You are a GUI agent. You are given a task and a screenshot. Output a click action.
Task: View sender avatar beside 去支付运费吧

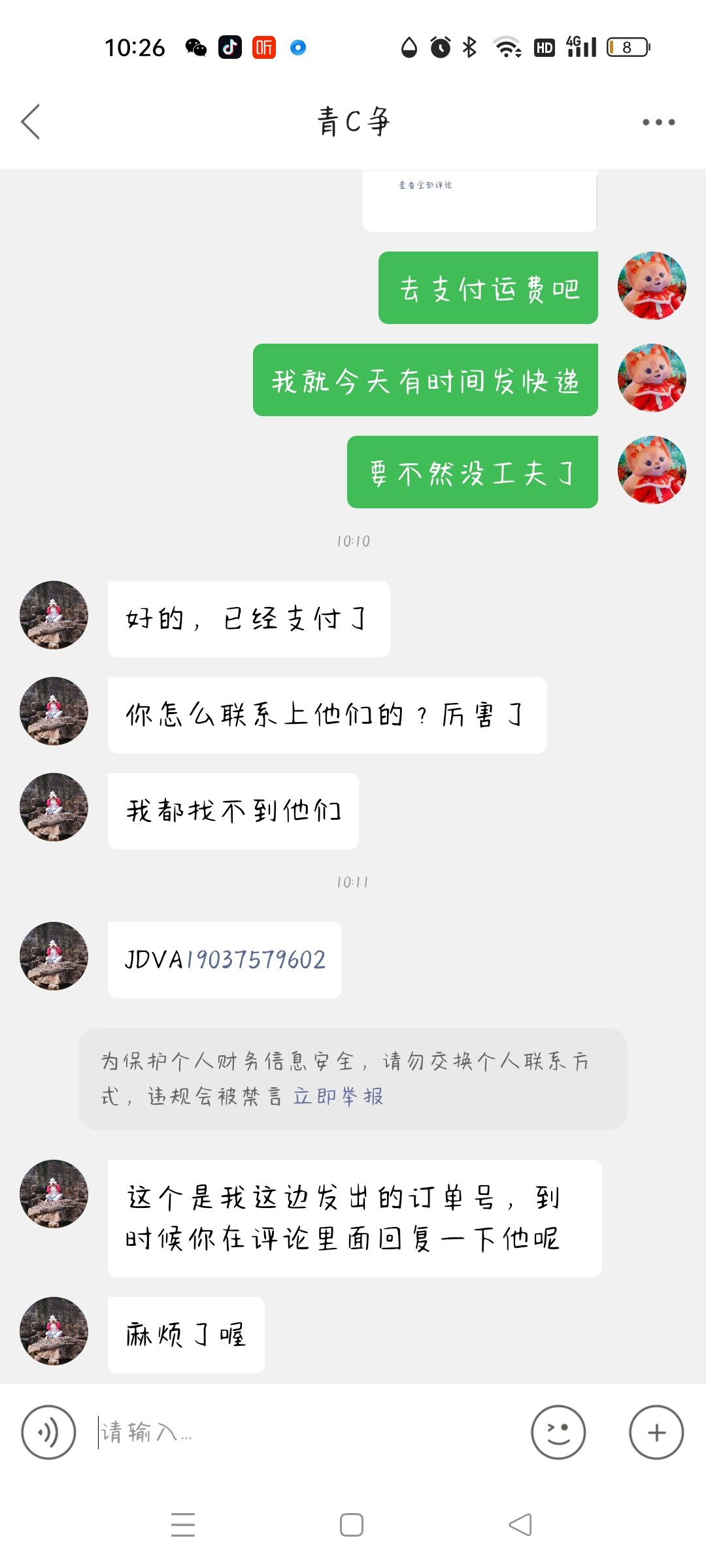pos(652,286)
